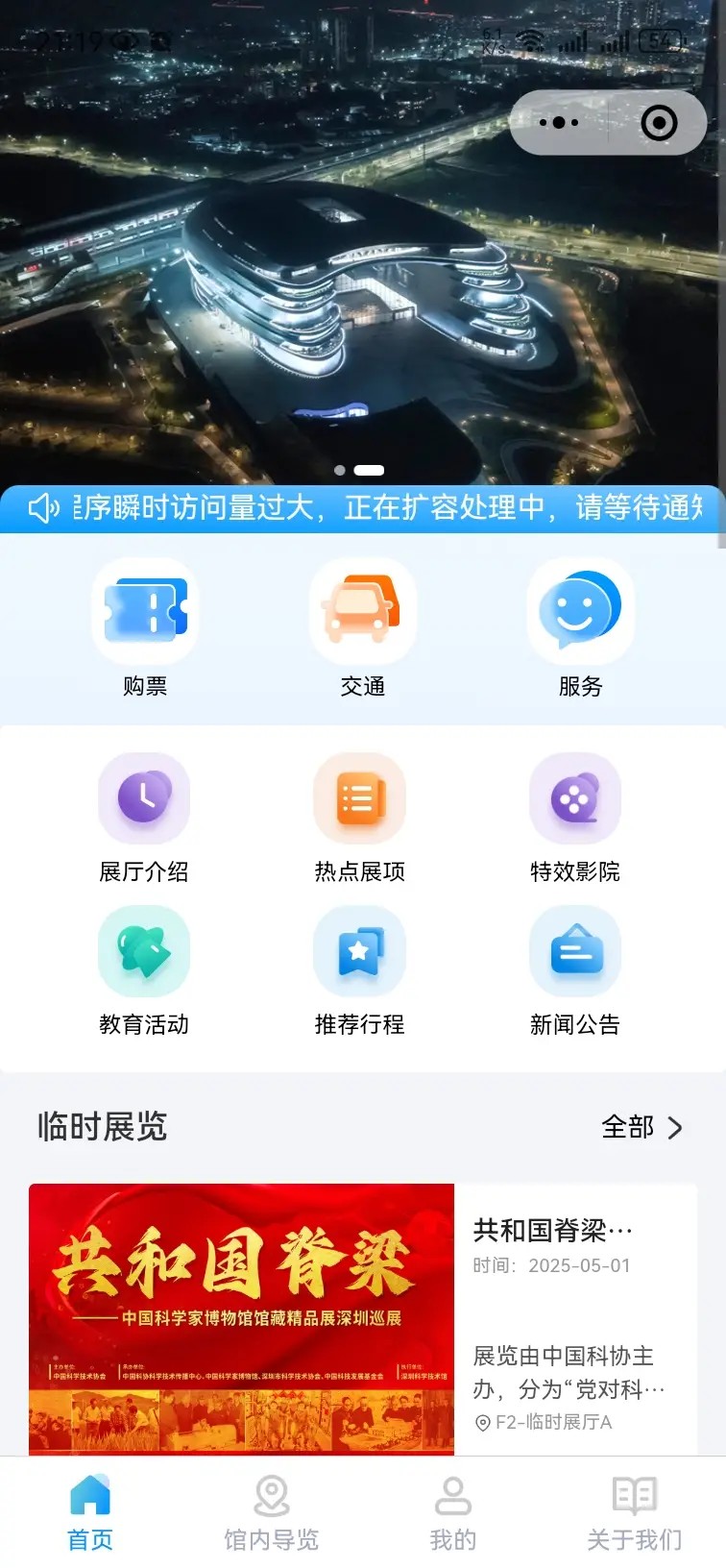Open 特效影院 special effects cinema
This screenshot has width=726, height=1568.
tap(575, 818)
